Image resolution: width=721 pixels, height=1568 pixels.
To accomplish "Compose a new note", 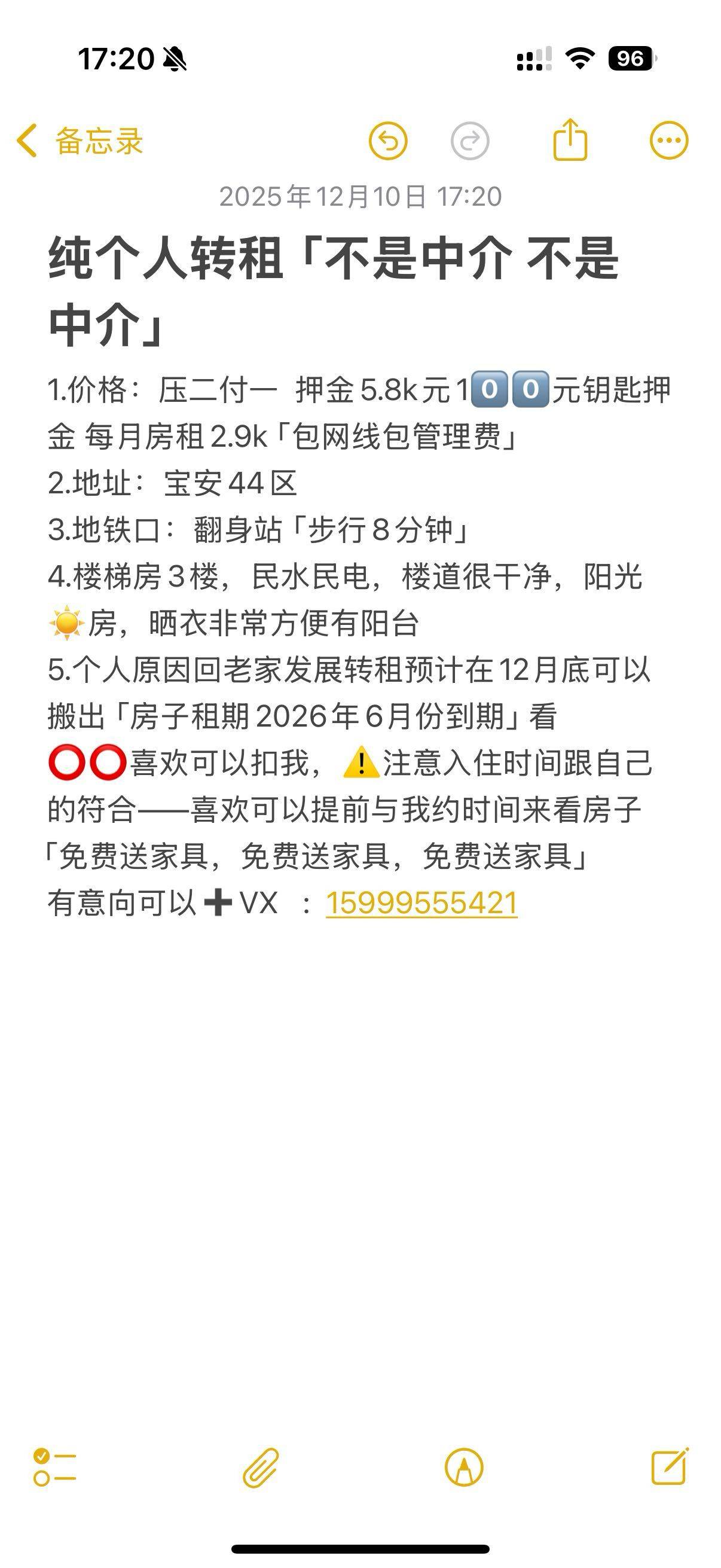I will [x=669, y=1467].
